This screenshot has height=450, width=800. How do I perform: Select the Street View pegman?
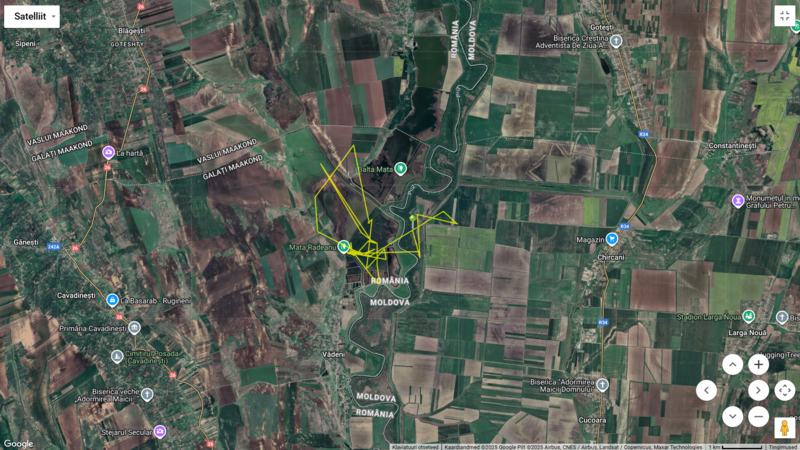click(x=785, y=427)
